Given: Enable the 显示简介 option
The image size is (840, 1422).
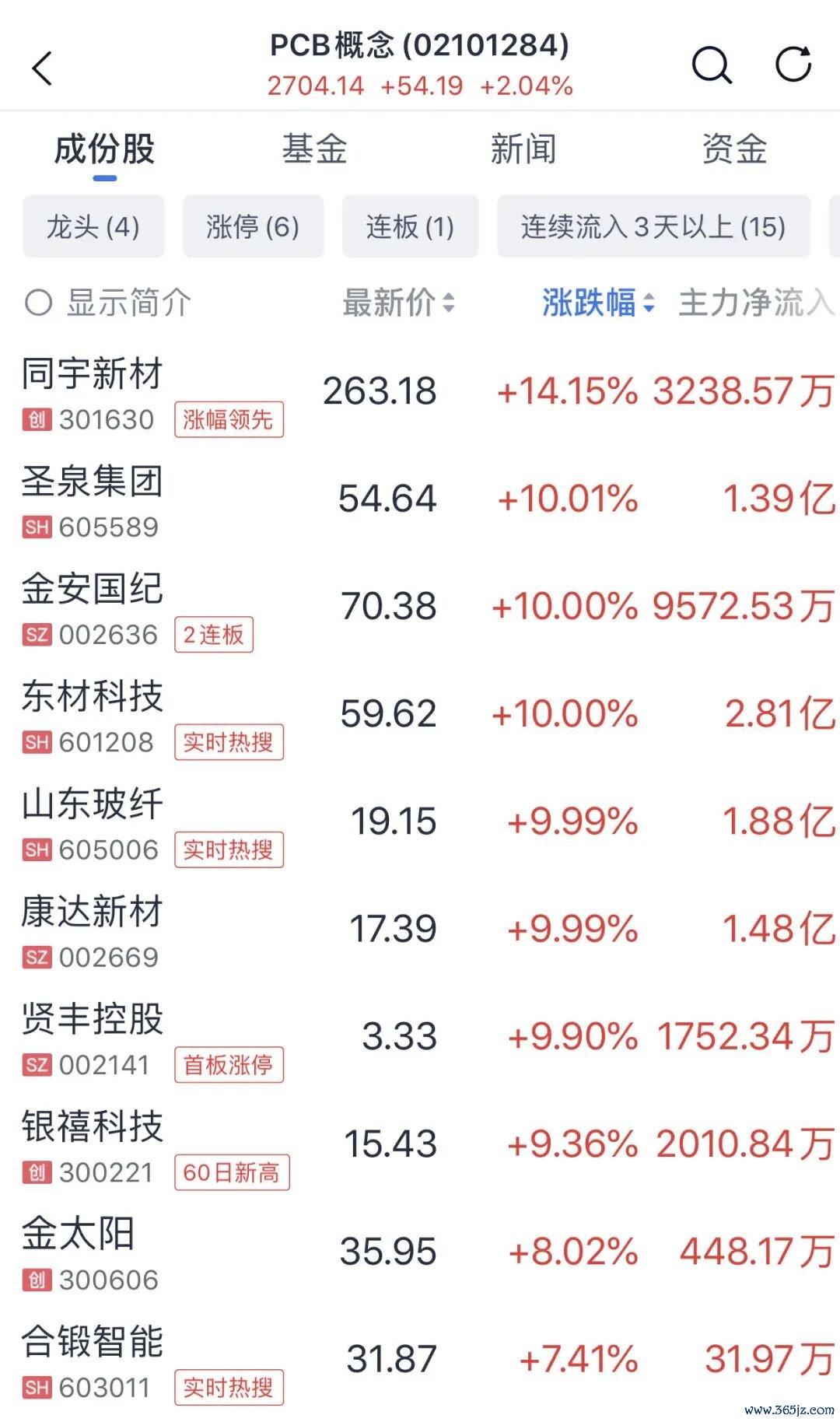Looking at the screenshot, I should (107, 303).
